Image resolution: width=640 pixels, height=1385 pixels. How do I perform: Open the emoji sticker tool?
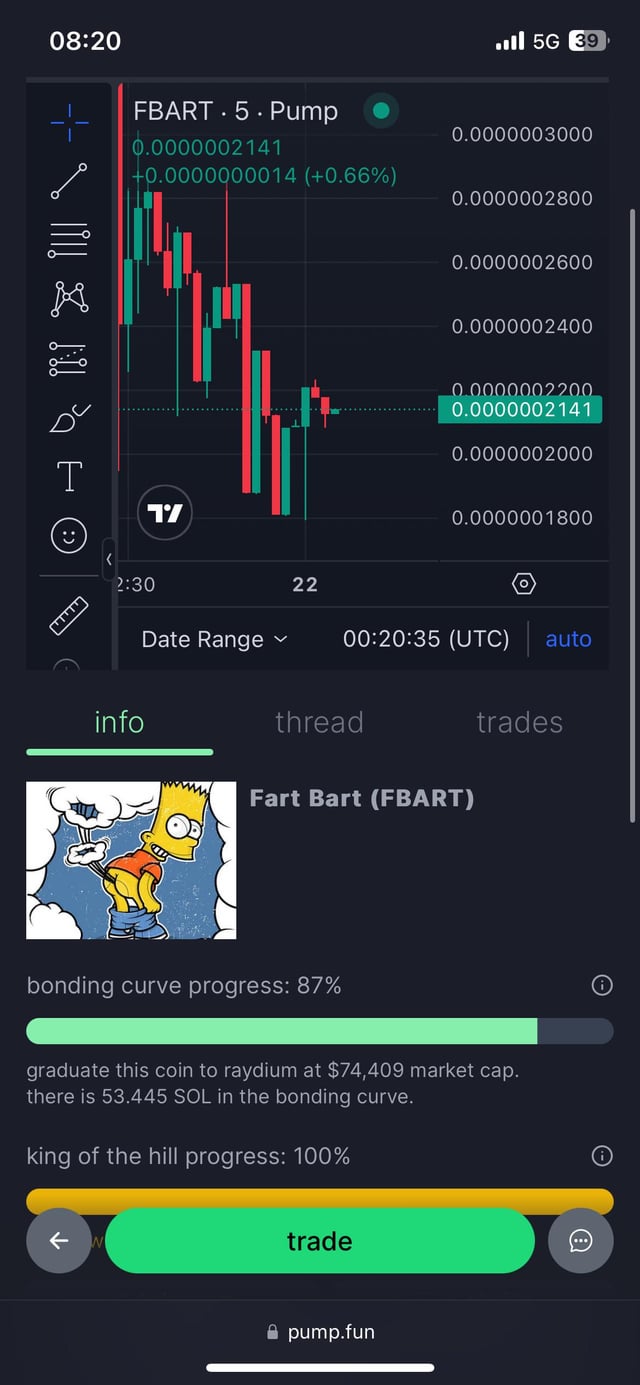[x=69, y=536]
